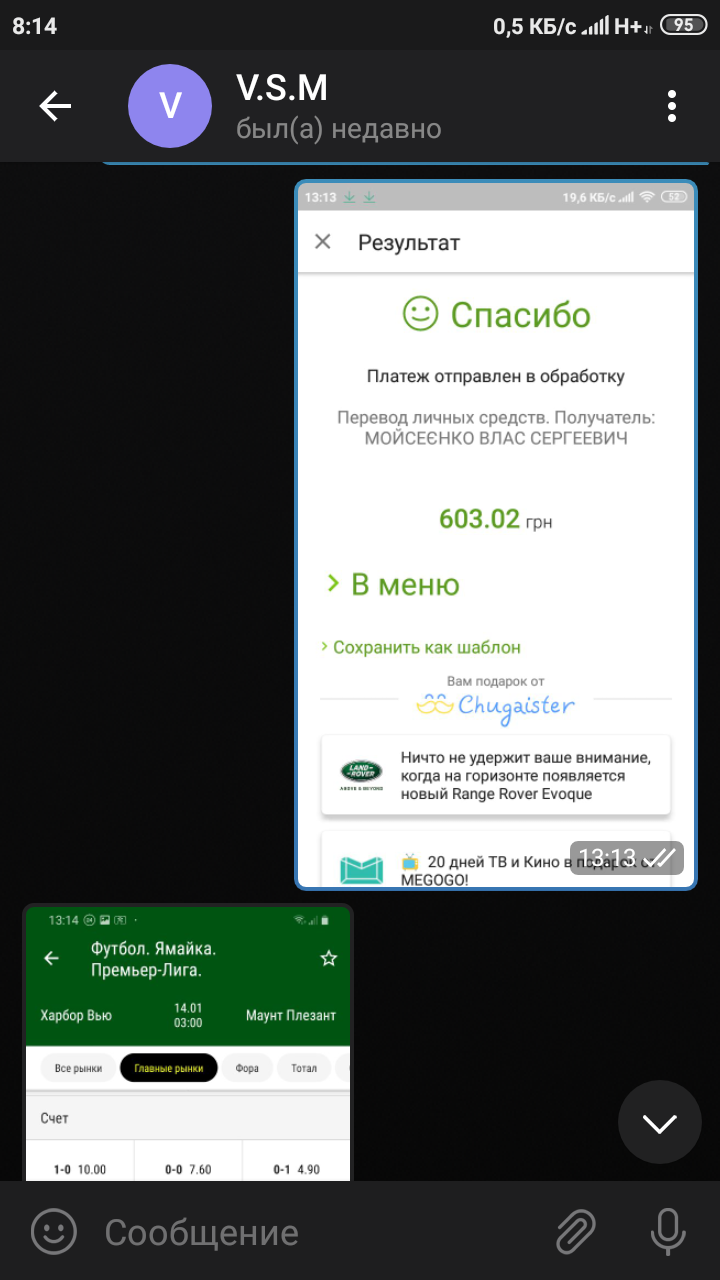Open the received football odds screenshot
This screenshot has width=720, height=1280.
coord(188,1043)
